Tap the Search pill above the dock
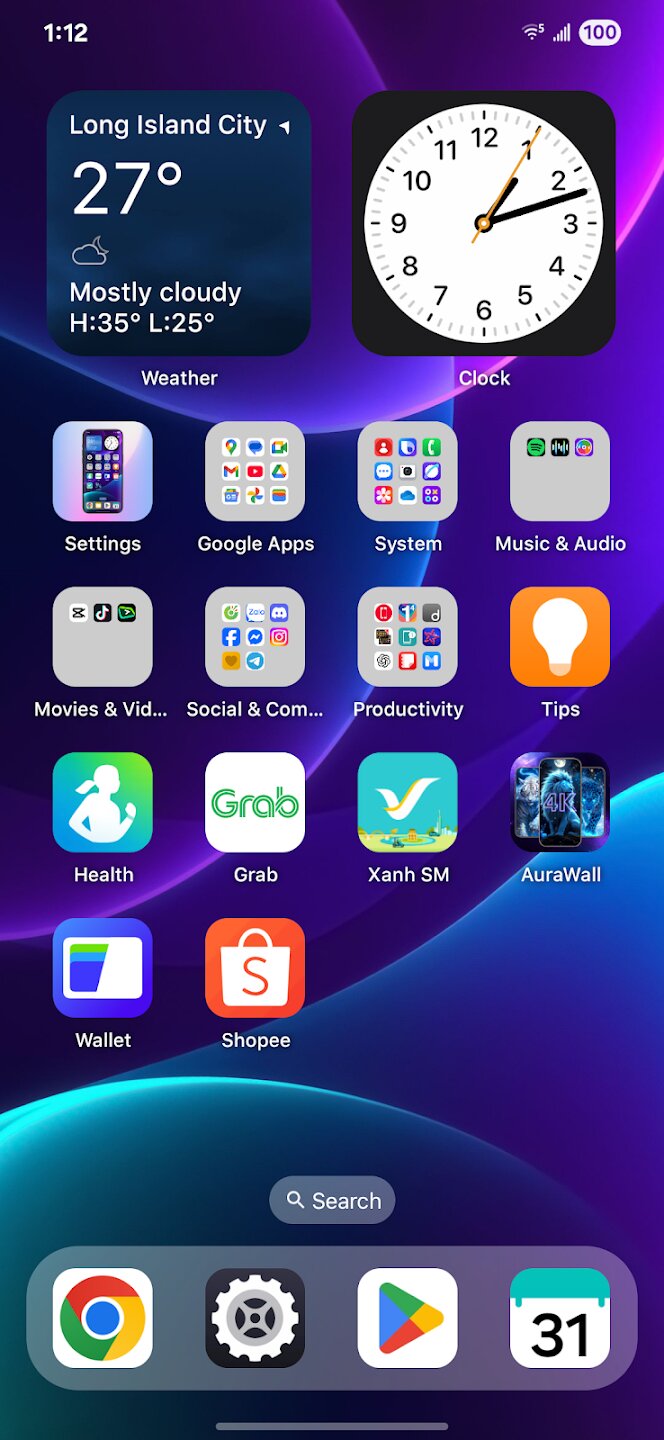Image resolution: width=664 pixels, height=1440 pixels. 332,1200
